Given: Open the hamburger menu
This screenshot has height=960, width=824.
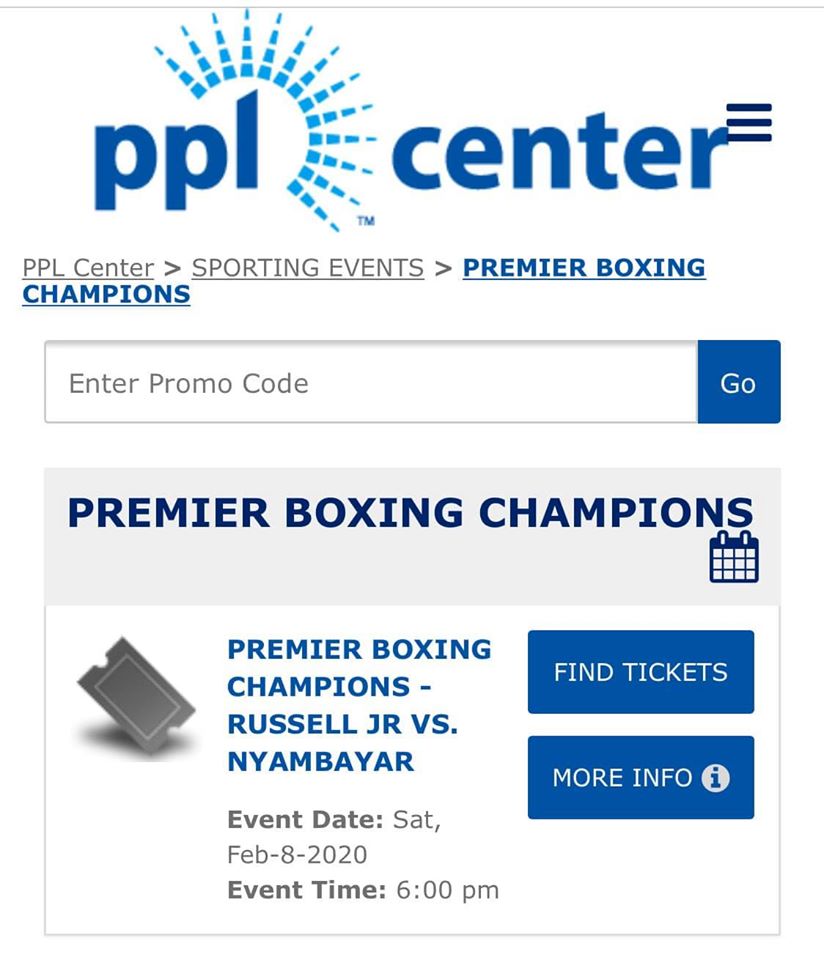Looking at the screenshot, I should pyautogui.click(x=749, y=122).
